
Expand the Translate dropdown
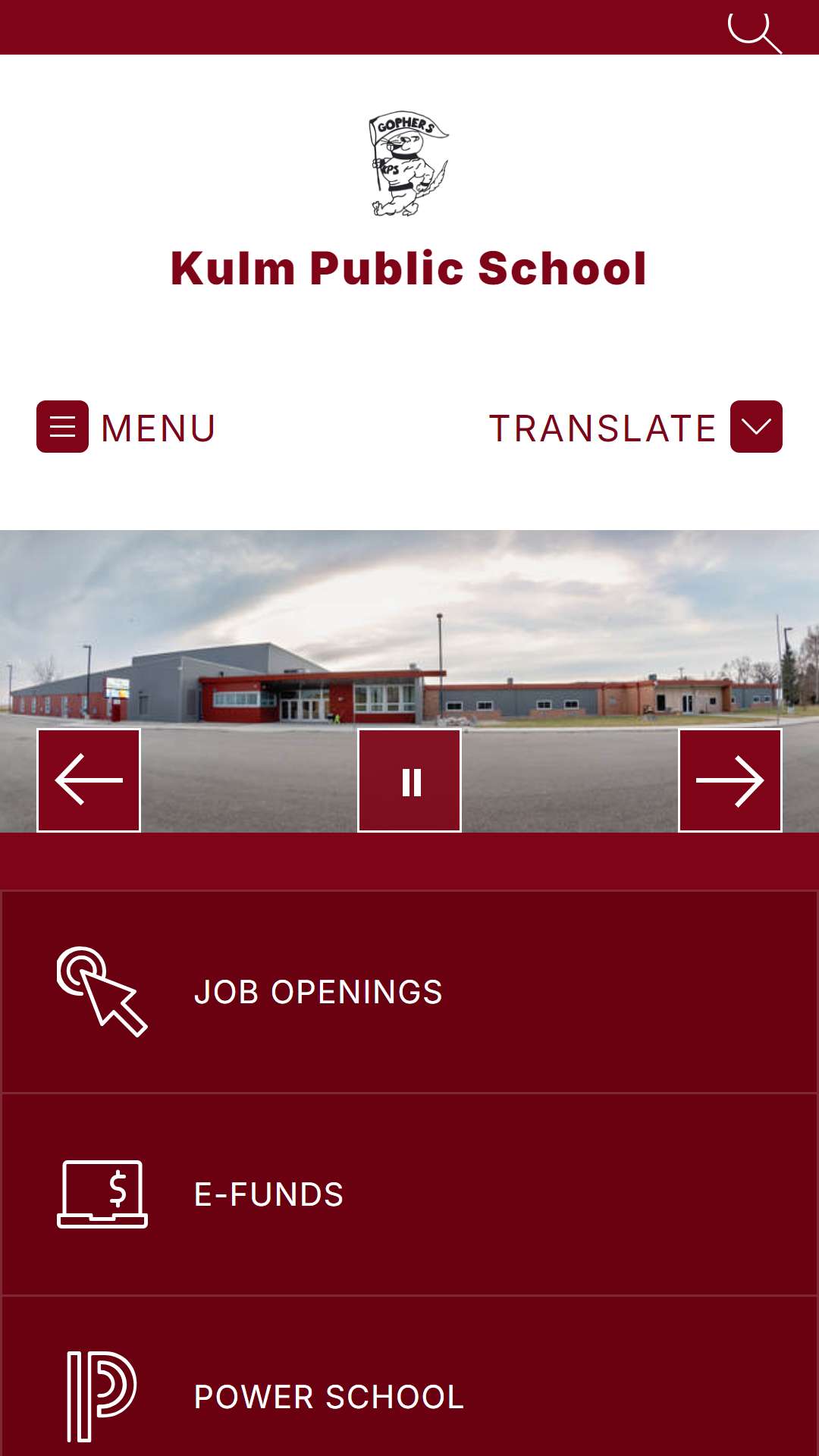click(x=755, y=427)
